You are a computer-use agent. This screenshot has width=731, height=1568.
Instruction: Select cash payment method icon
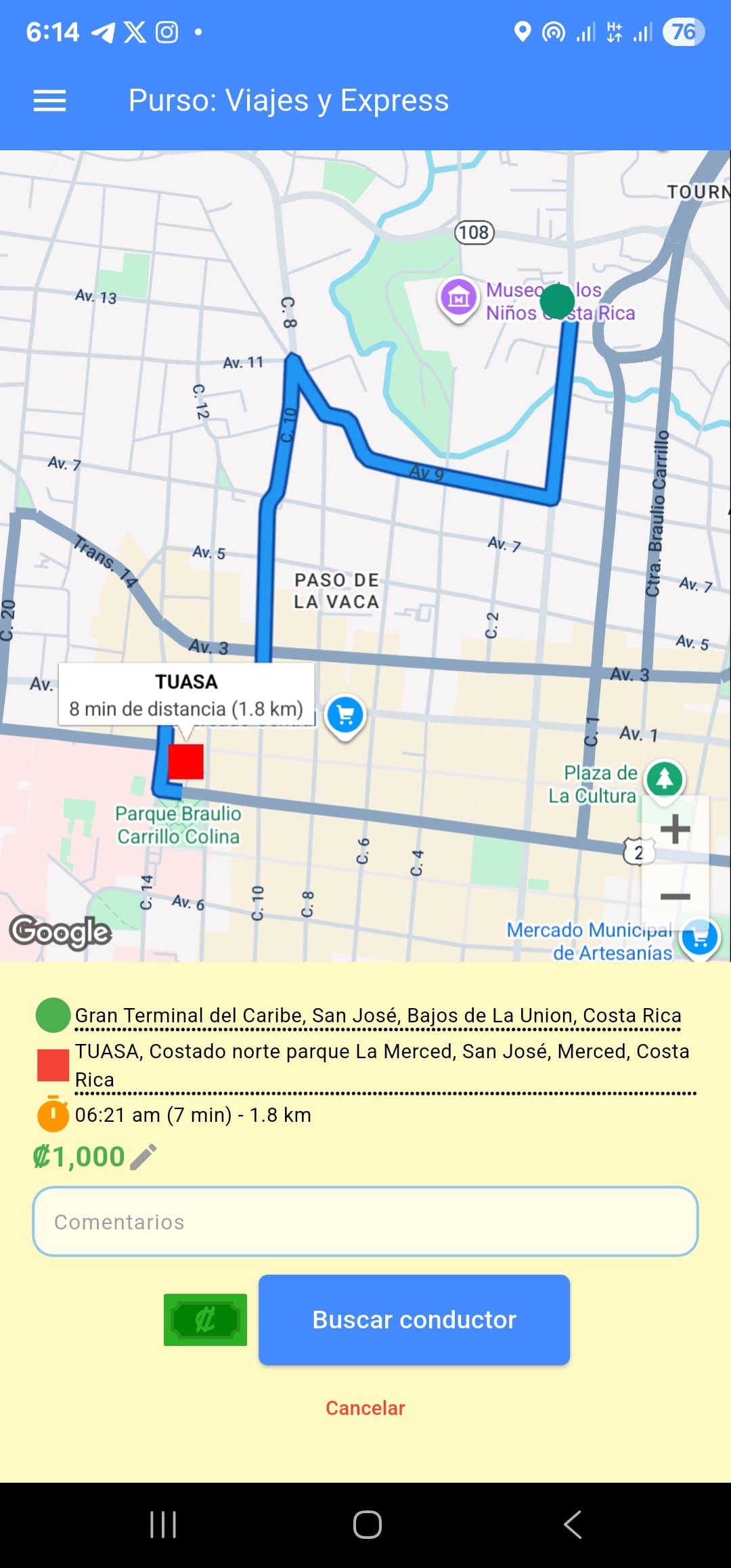point(205,1320)
